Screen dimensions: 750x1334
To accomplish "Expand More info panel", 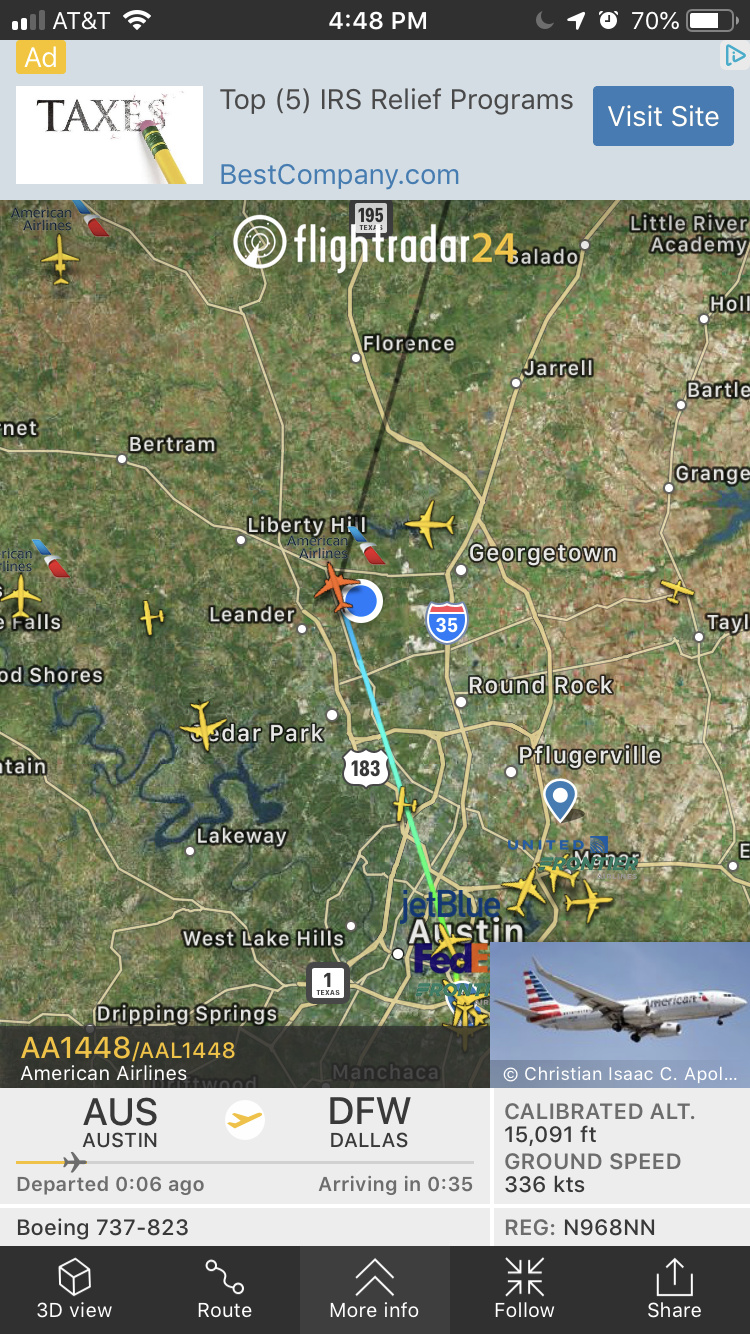I will 374,1289.
